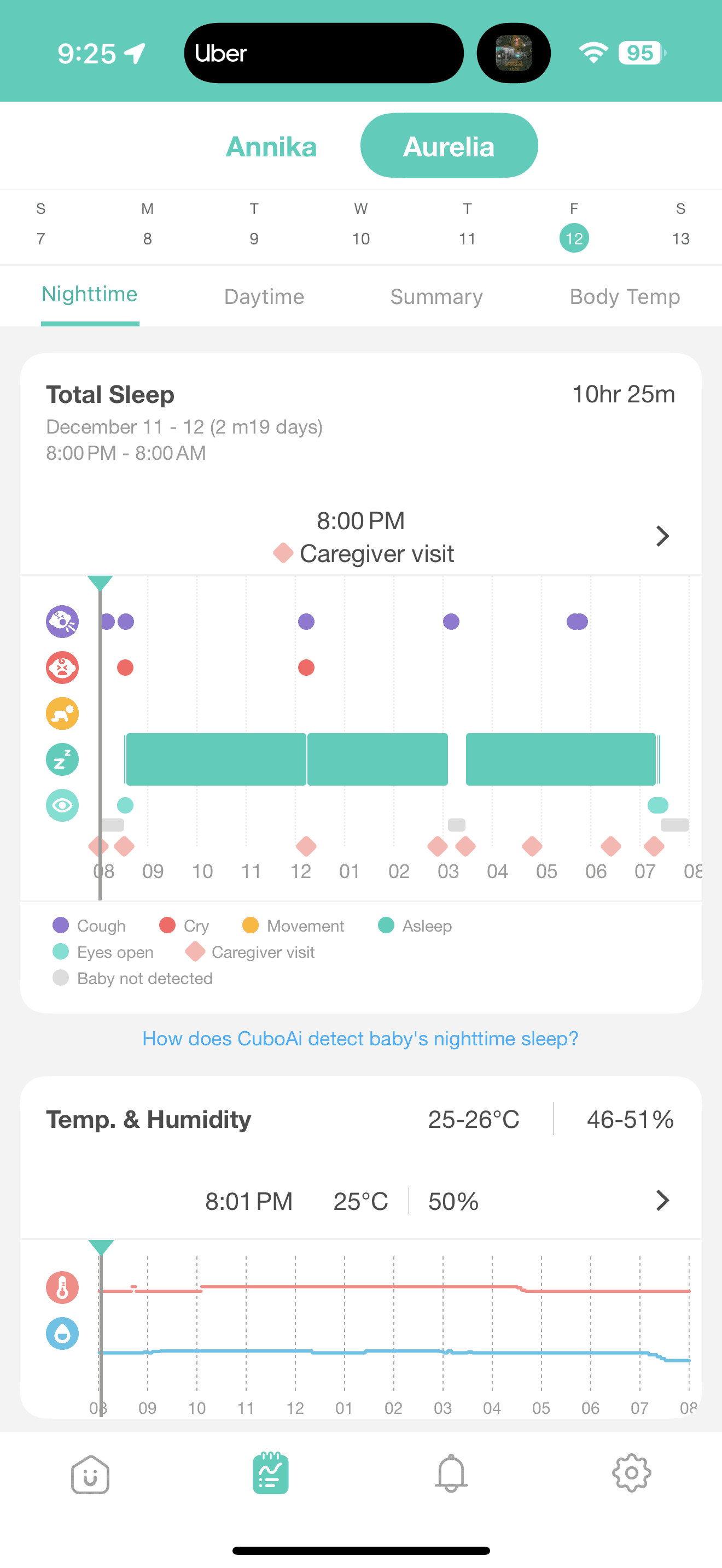Image resolution: width=722 pixels, height=1568 pixels.
Task: Tap the midnight cry event dot
Action: [x=306, y=668]
